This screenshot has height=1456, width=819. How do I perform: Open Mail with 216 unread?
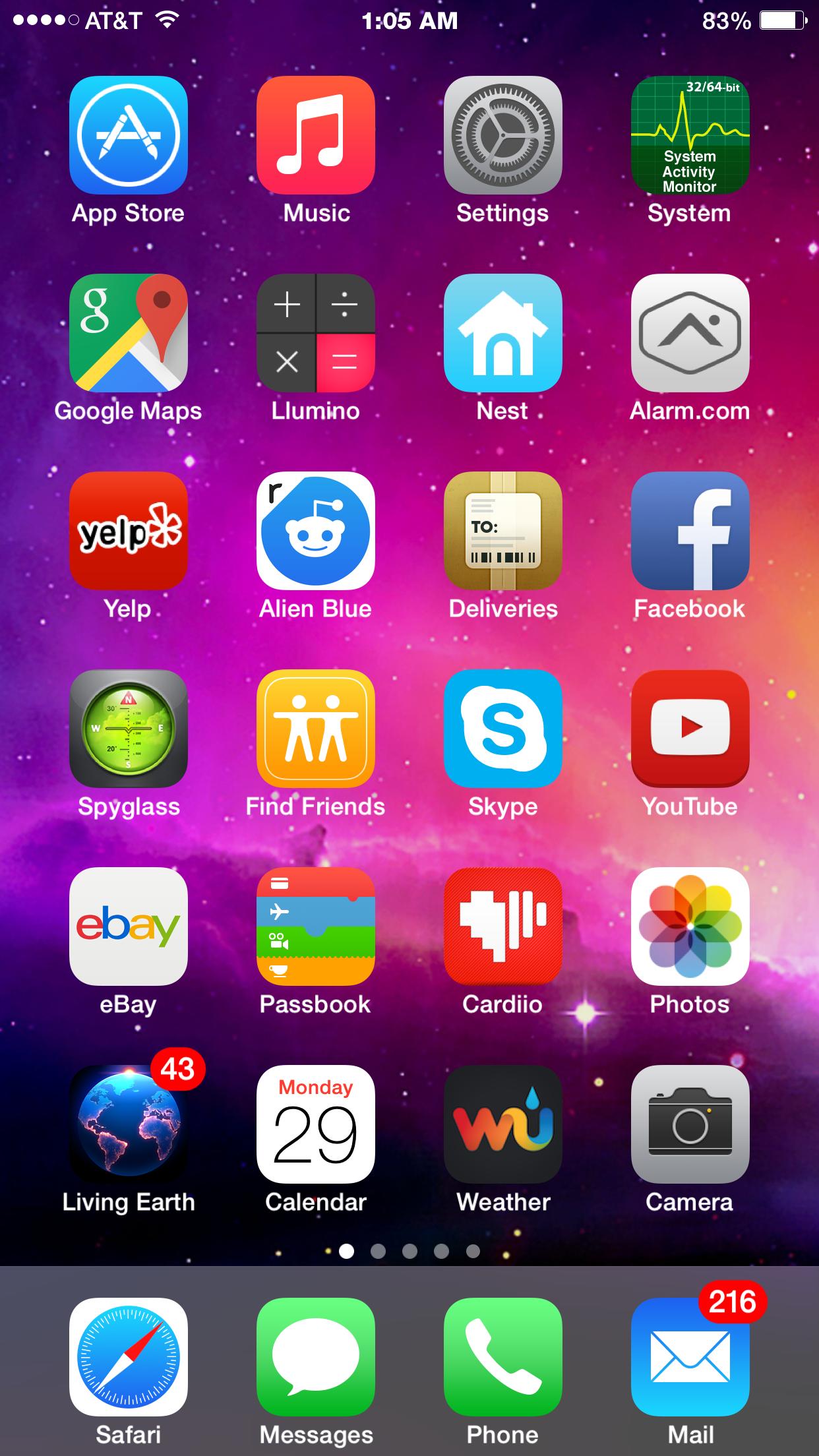(x=690, y=1357)
